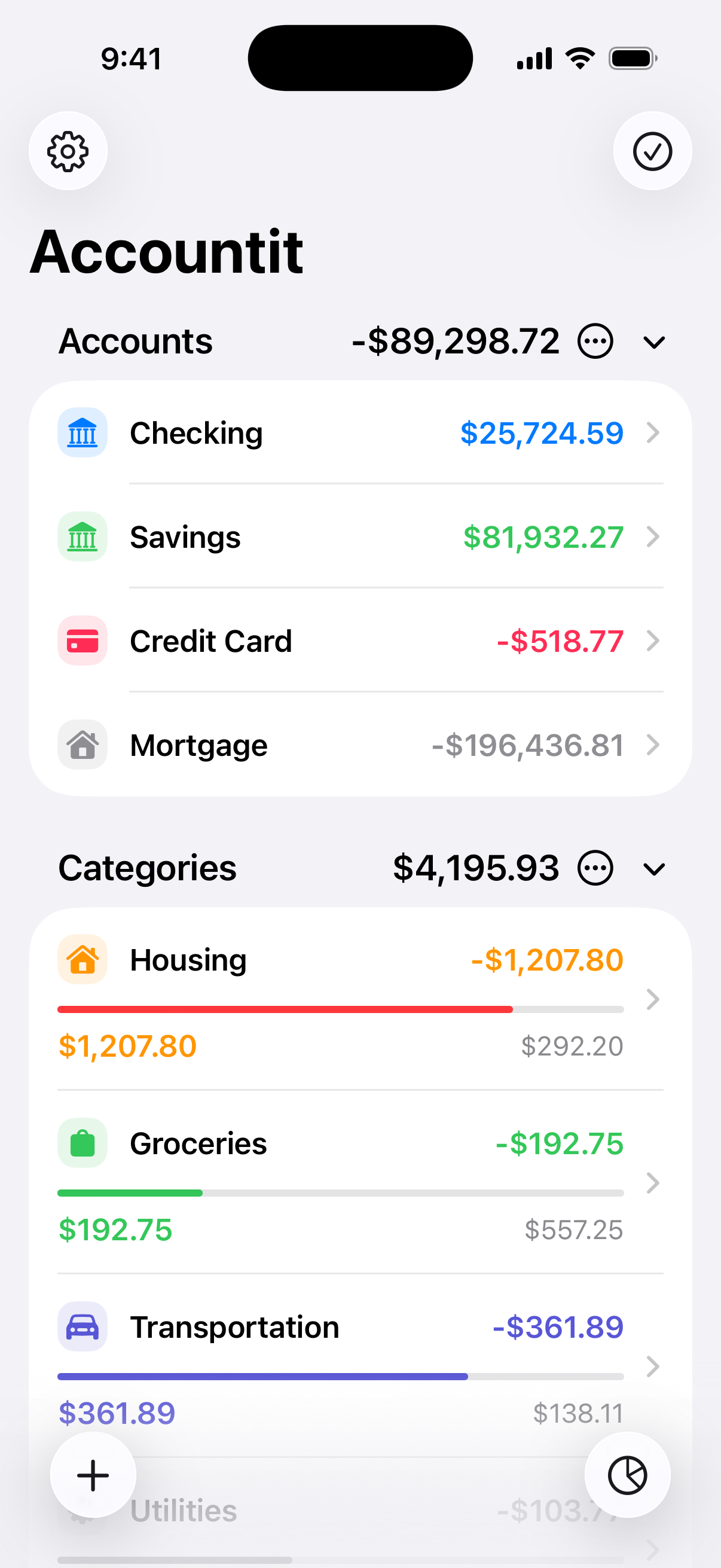Open the Categories more options menu

pyautogui.click(x=594, y=868)
